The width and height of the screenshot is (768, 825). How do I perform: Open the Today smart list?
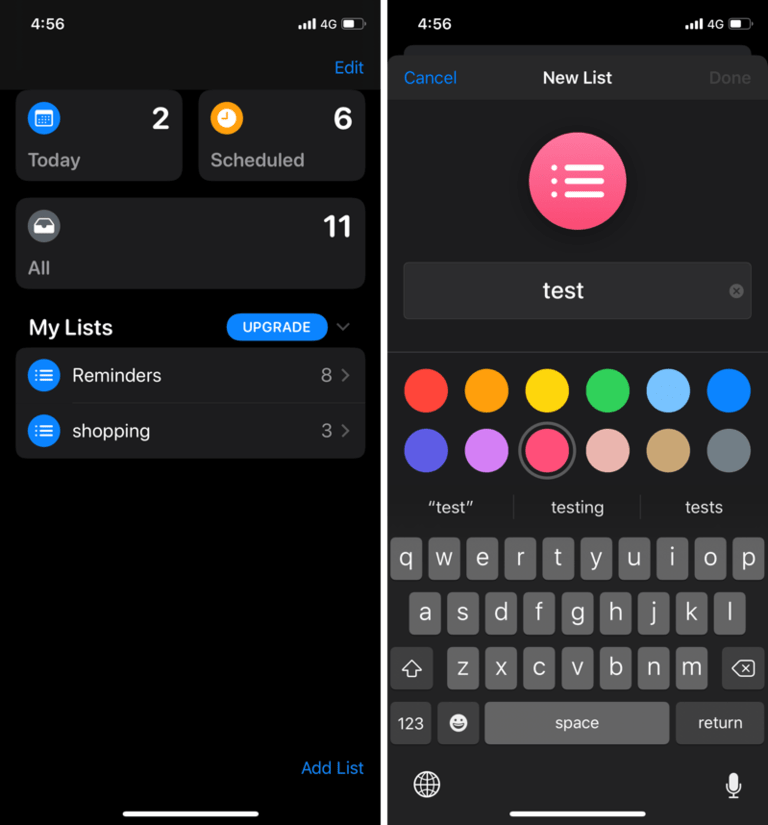[x=99, y=136]
